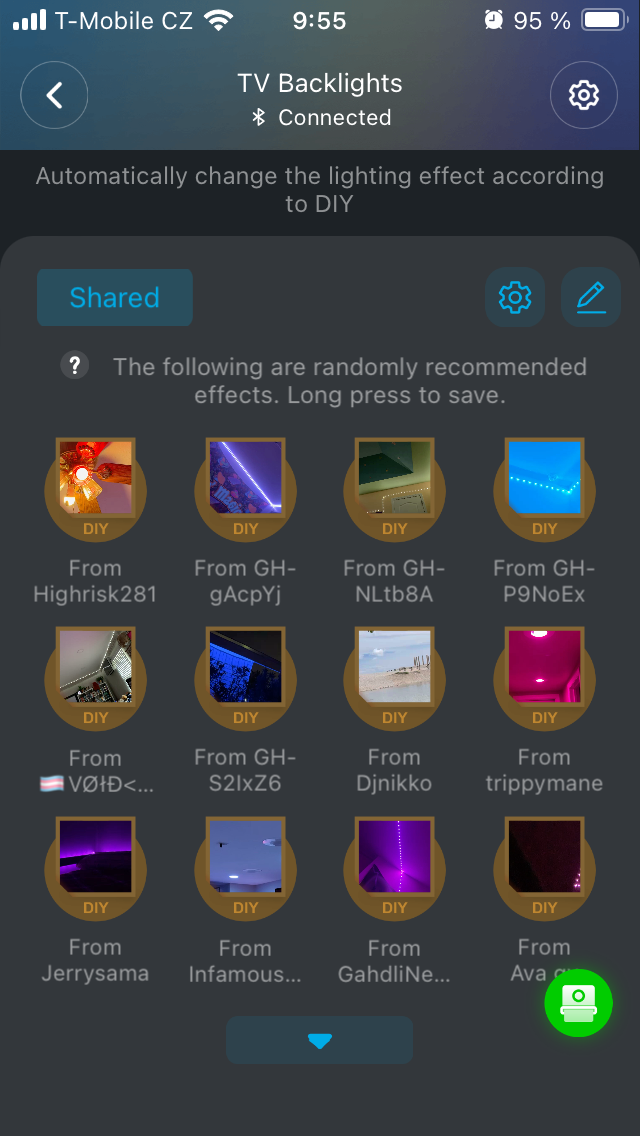Apply DIY effect from GH-gAcpYj
This screenshot has height=1136, width=640.
tap(245, 487)
